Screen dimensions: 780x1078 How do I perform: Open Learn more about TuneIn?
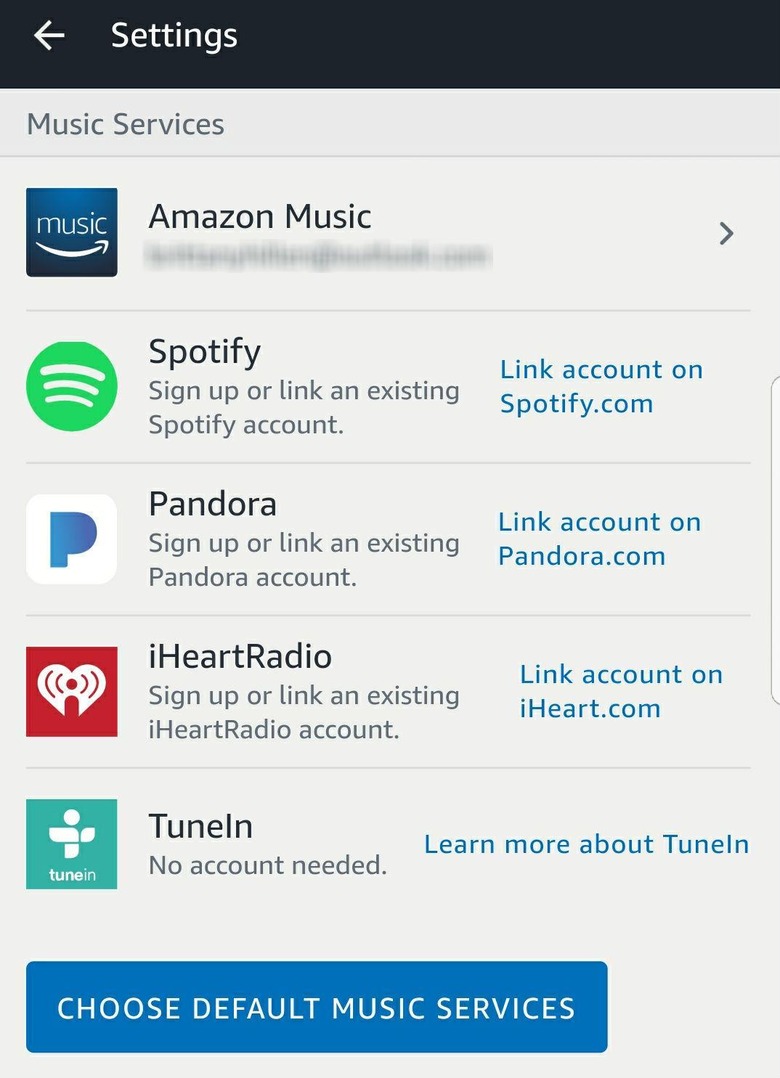click(x=586, y=844)
